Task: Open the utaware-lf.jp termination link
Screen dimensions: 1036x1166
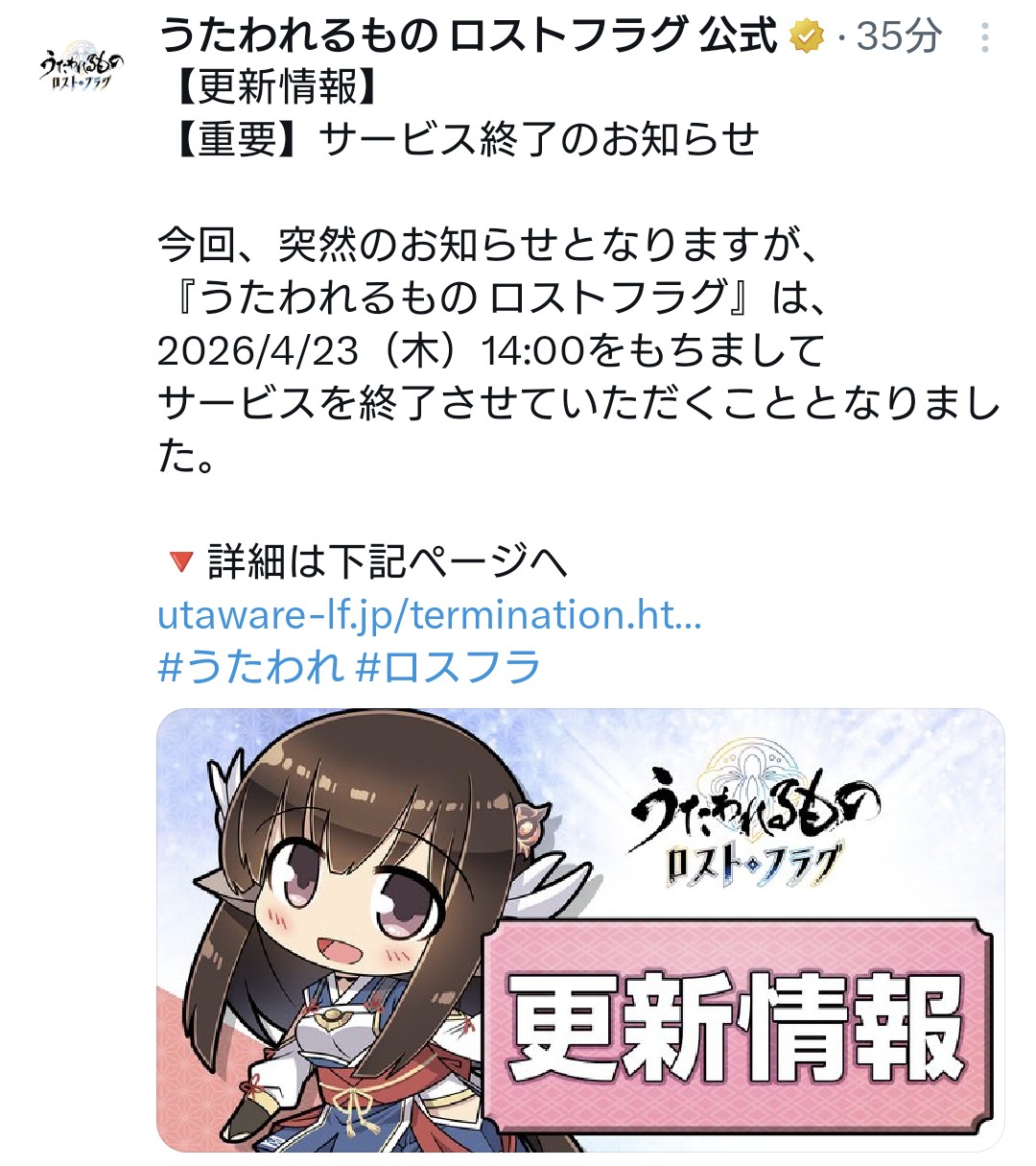Action: [x=429, y=614]
